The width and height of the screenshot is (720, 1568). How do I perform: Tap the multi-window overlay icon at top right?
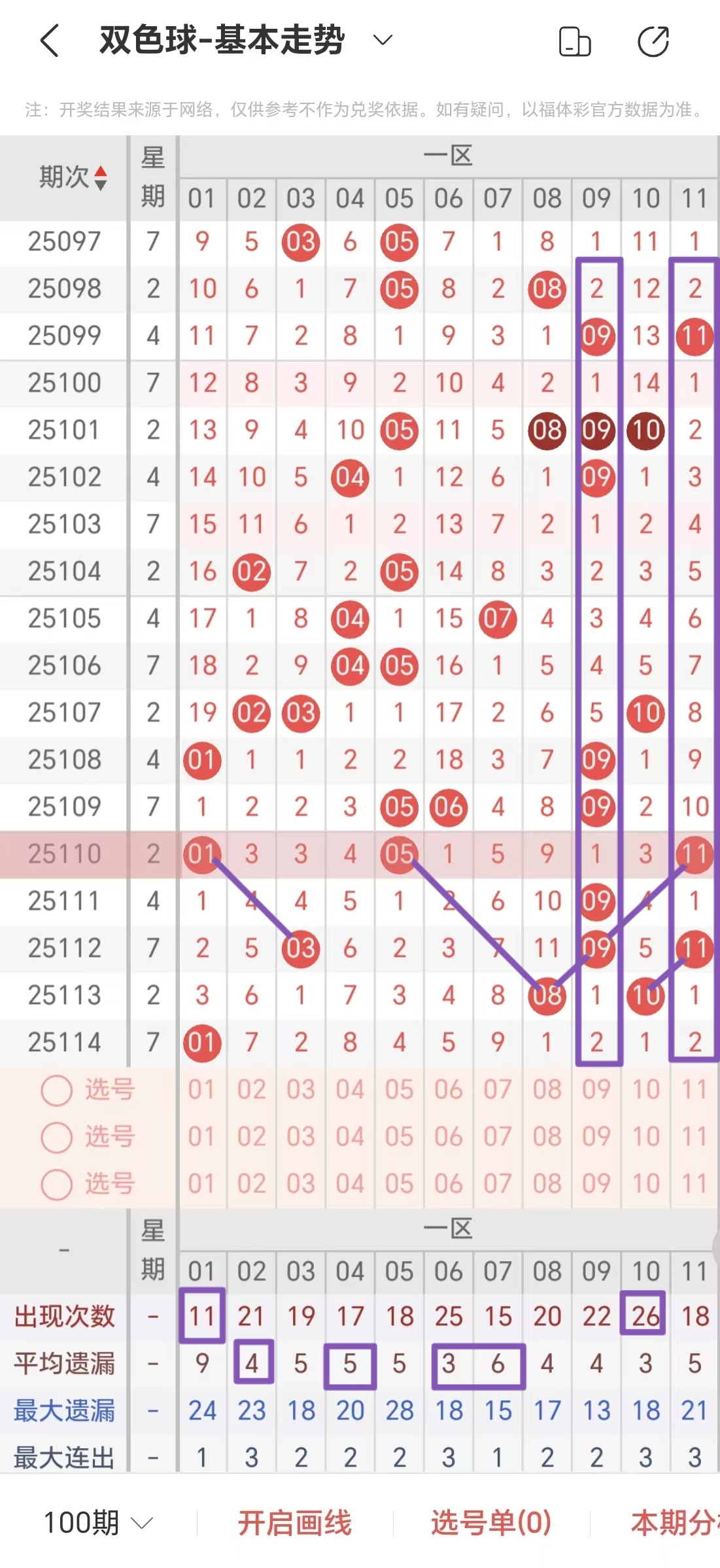point(574,42)
